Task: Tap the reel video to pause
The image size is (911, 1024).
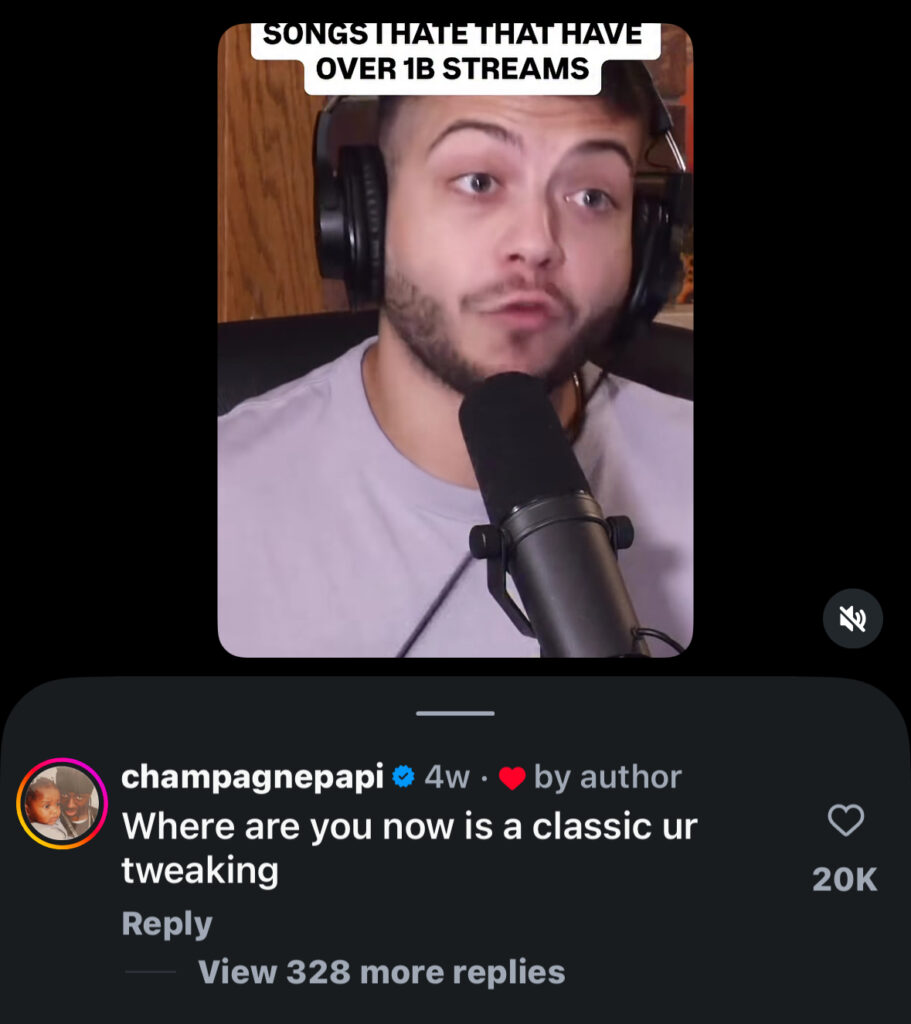Action: [455, 340]
